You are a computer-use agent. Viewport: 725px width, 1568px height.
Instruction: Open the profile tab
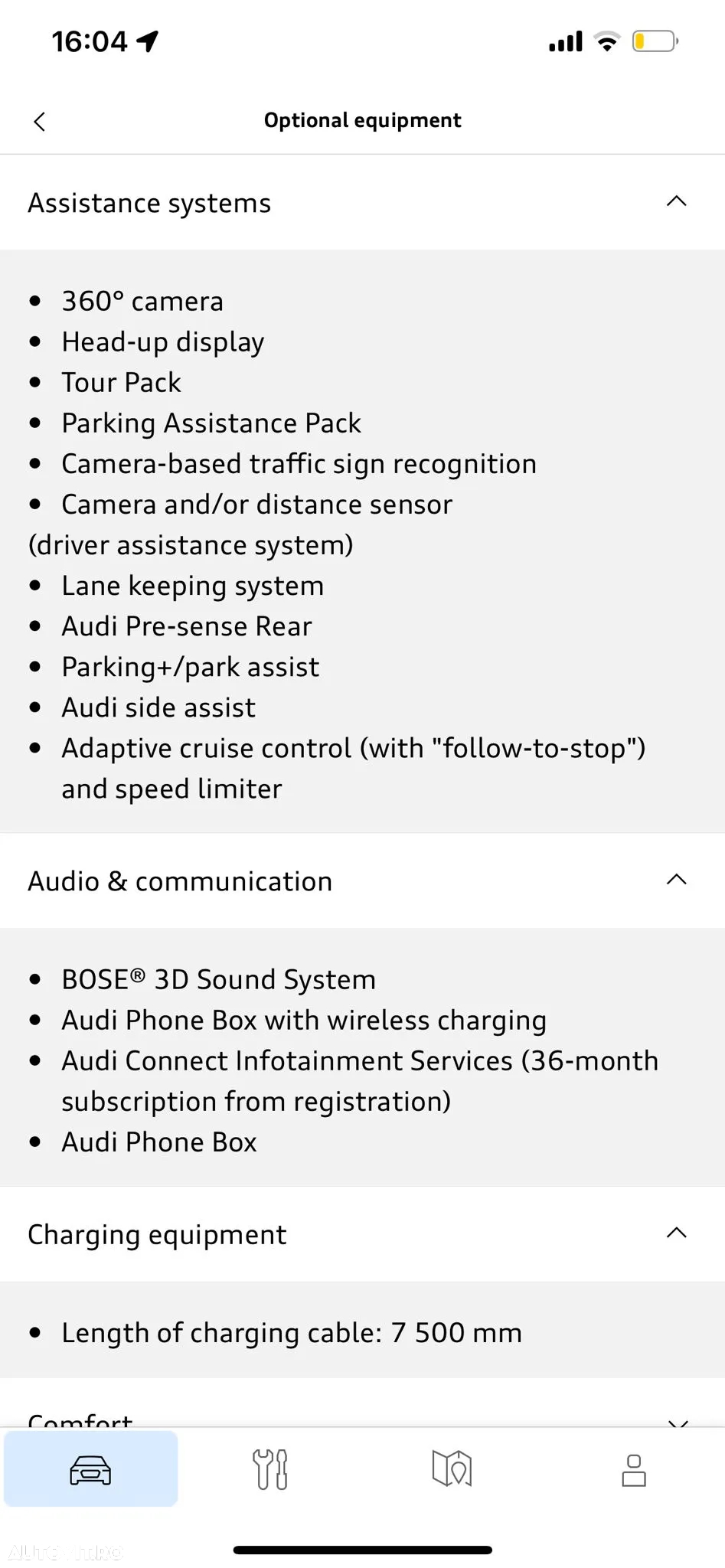(633, 1469)
